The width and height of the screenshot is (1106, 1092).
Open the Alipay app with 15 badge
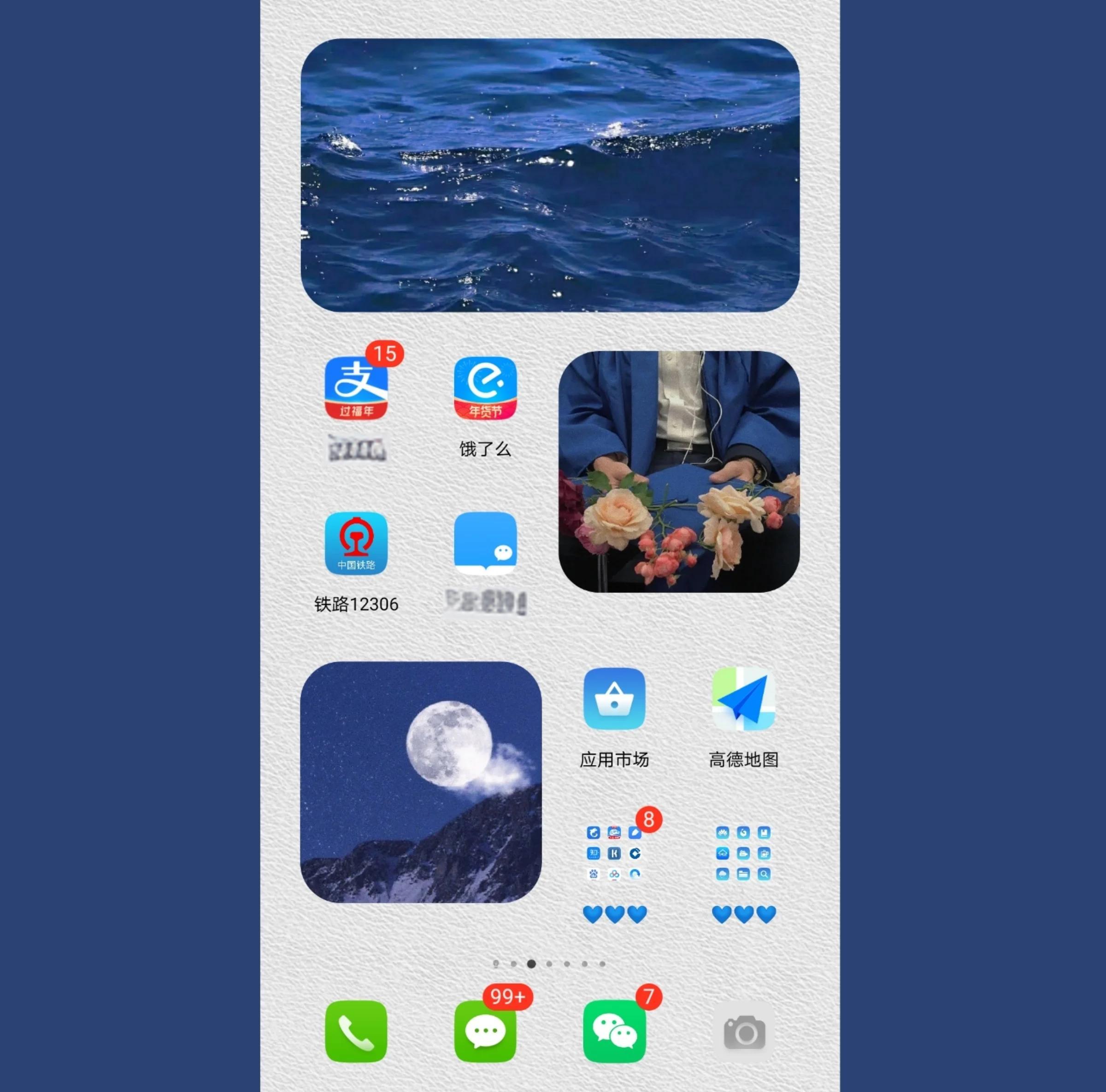356,388
